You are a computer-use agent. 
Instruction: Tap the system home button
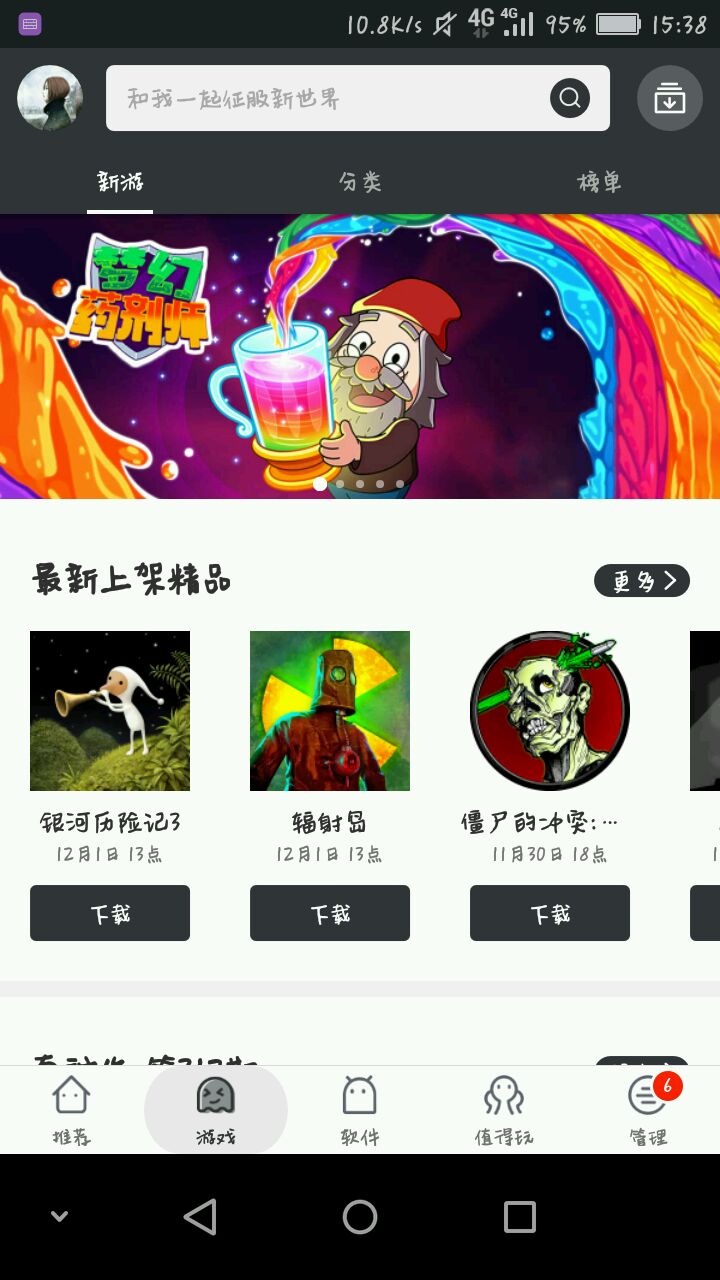pos(360,1217)
